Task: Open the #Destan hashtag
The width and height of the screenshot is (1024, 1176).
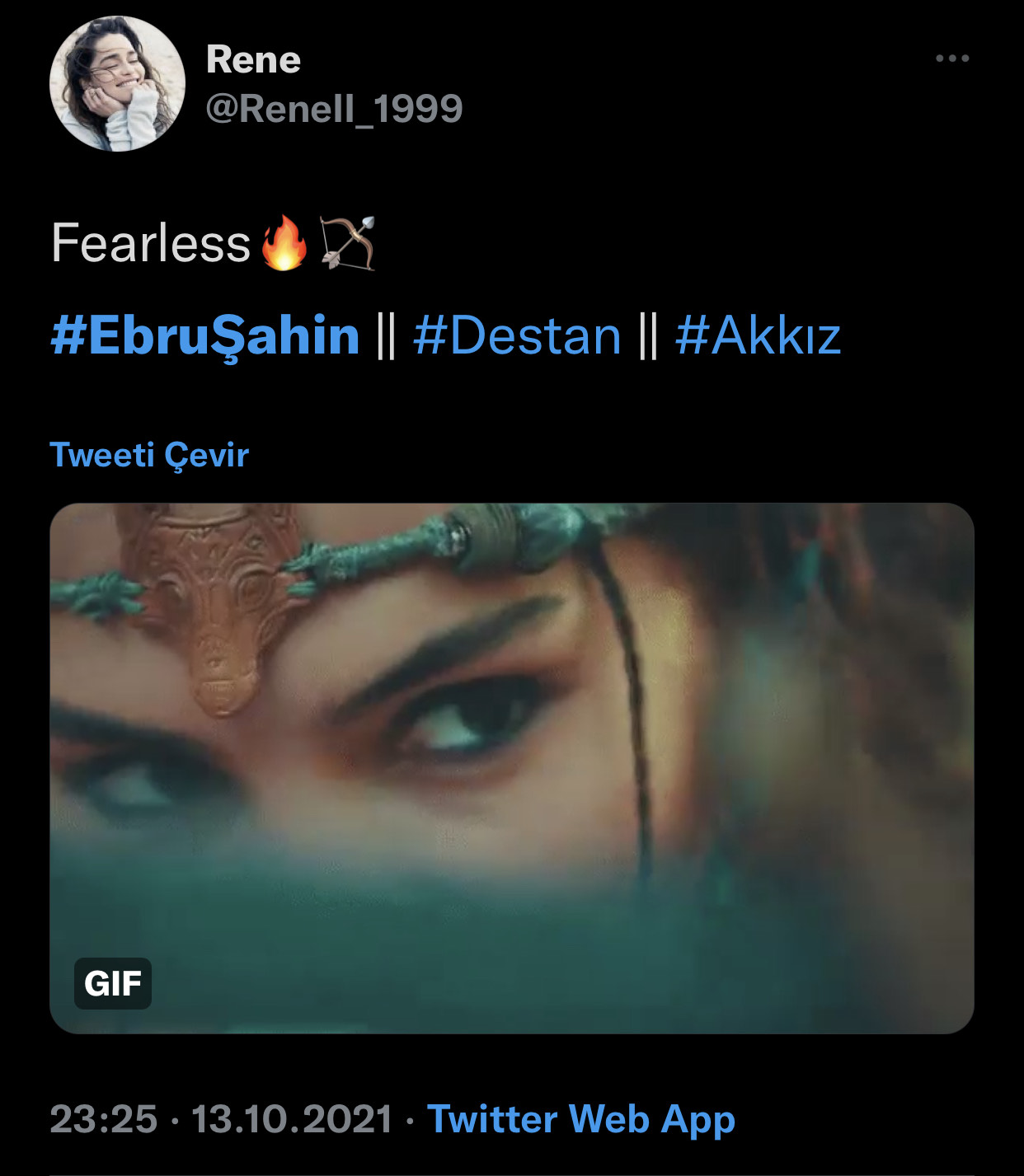Action: coord(517,335)
